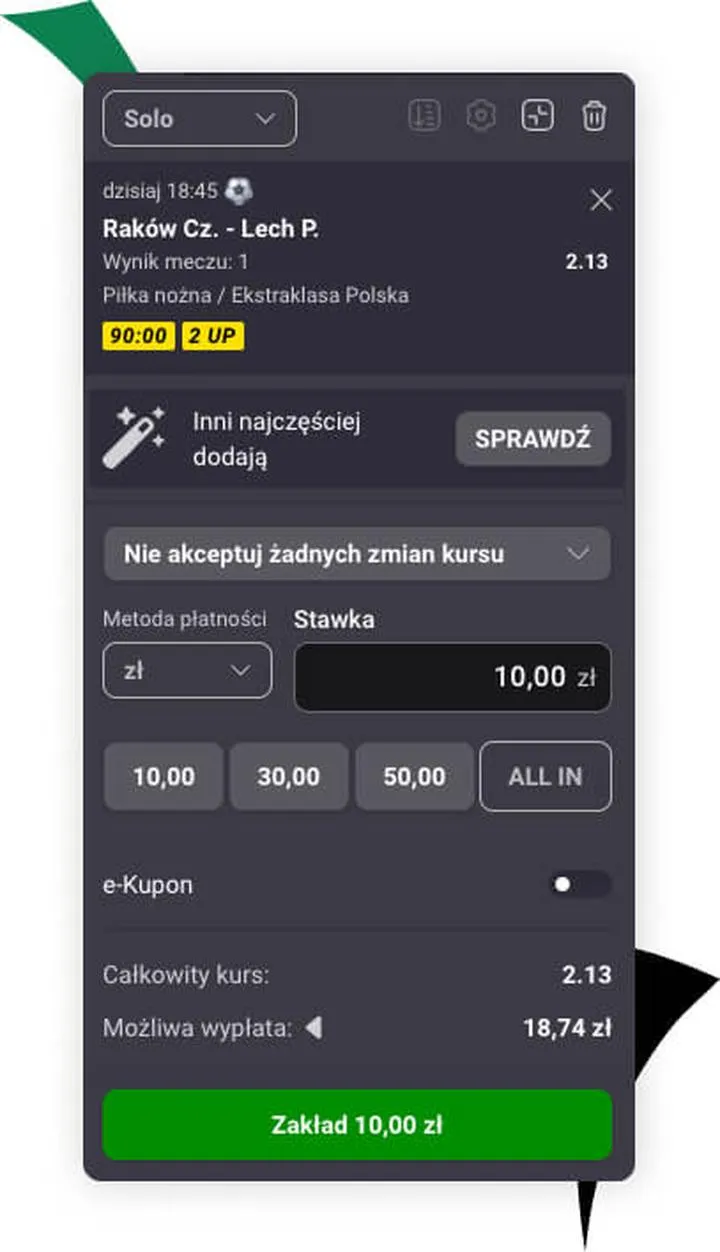Screen dimensions: 720x1252
Task: Click the 2 UP promotion badge
Action: 212,335
